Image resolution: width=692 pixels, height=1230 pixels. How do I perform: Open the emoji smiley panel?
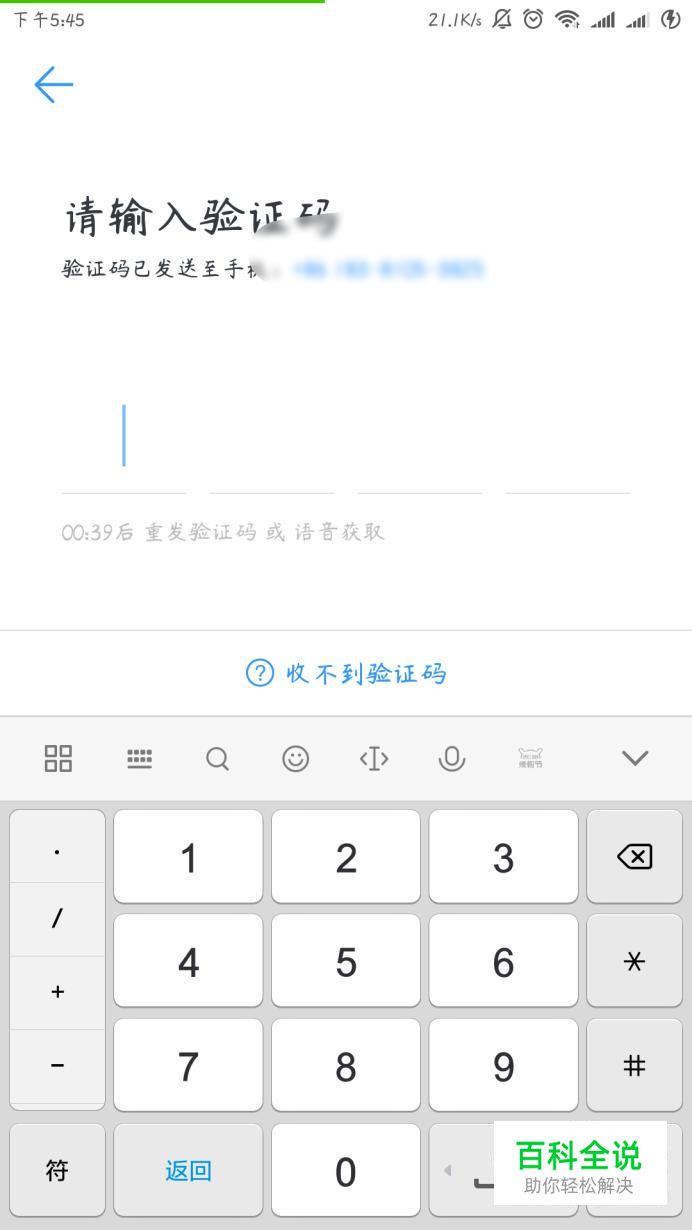click(x=295, y=759)
